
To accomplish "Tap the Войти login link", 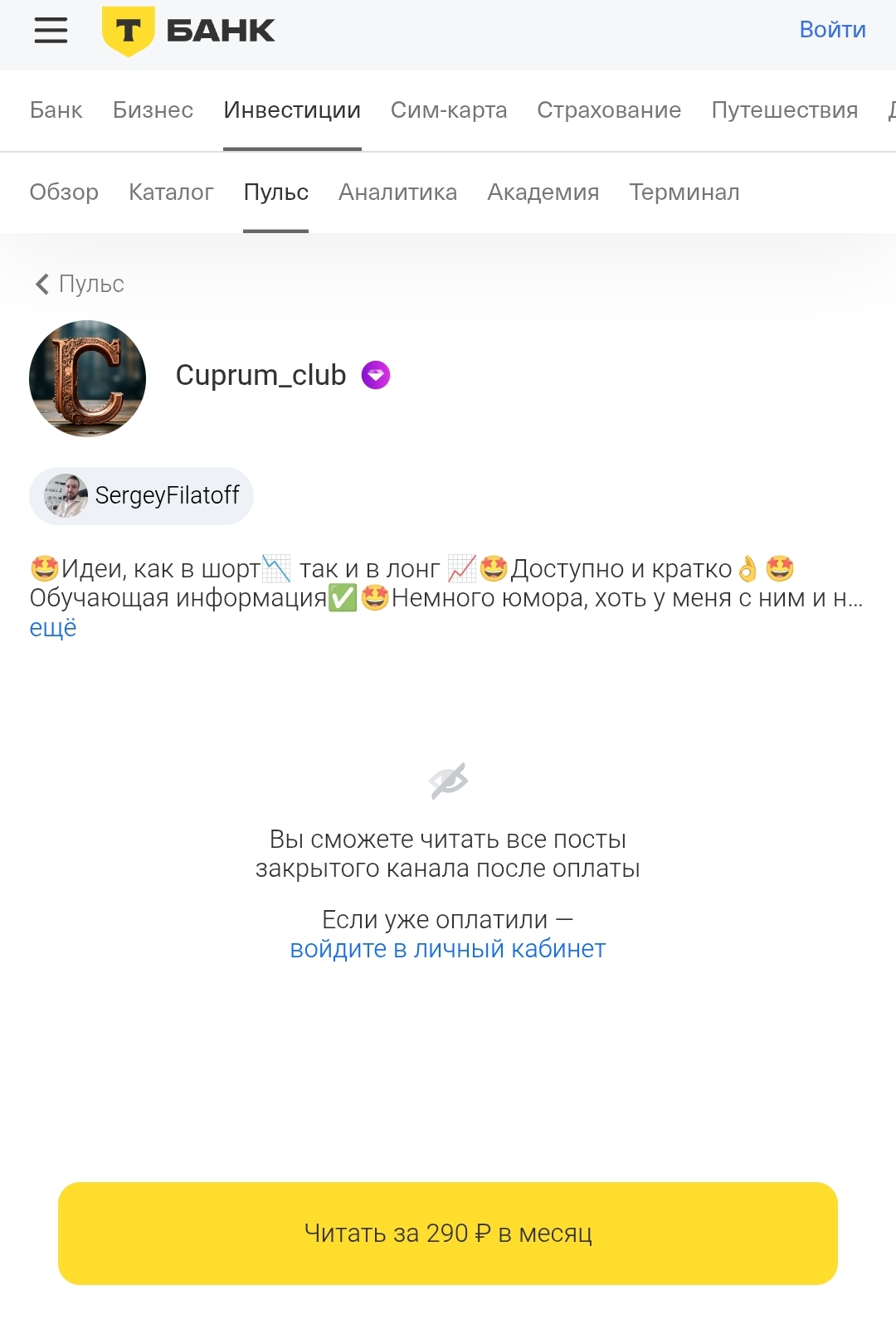I will pos(832,30).
